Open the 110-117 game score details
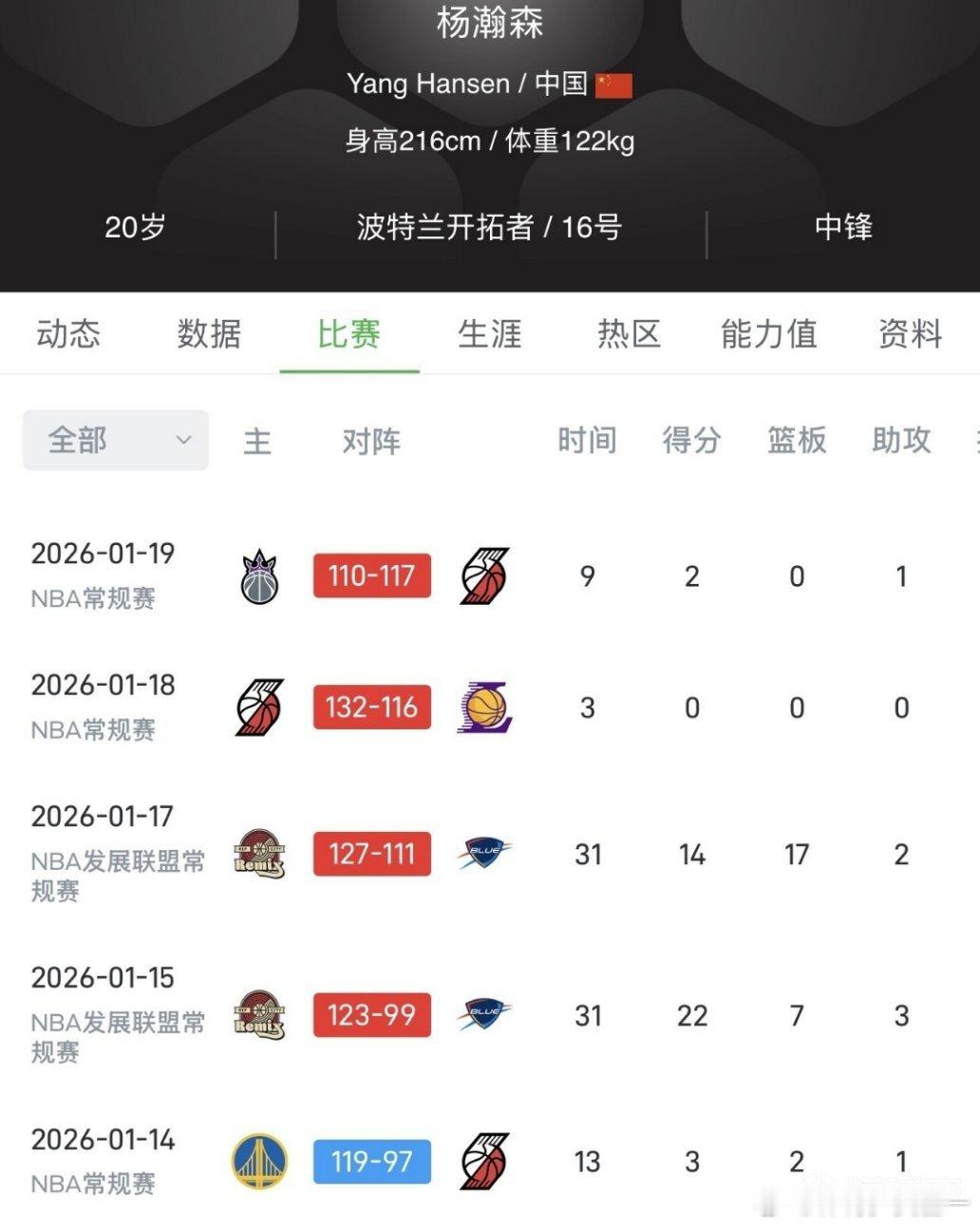Screen dimensions: 980x1227 click(371, 576)
